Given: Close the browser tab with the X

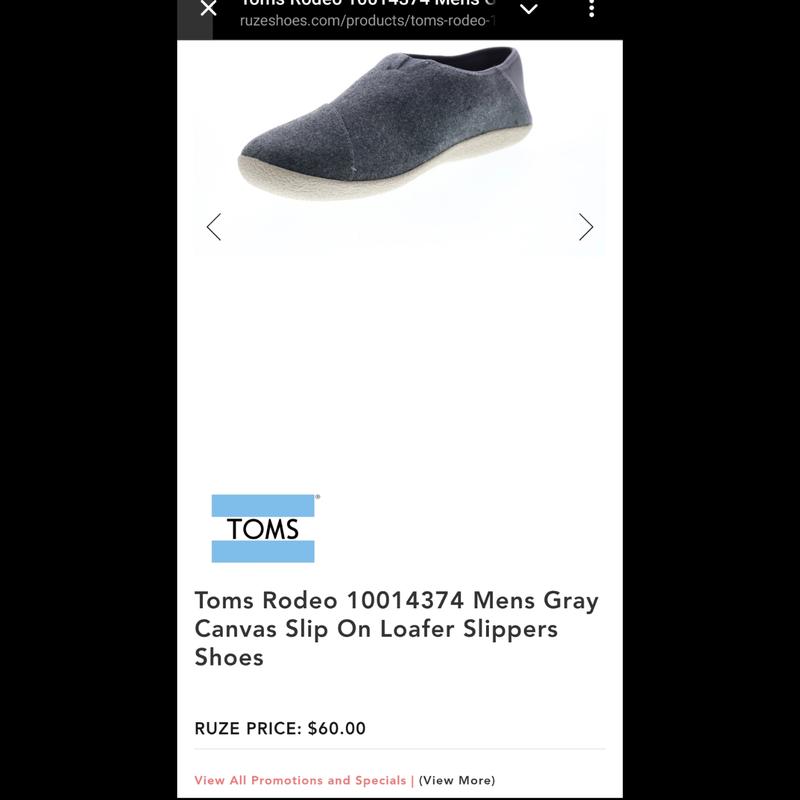Looking at the screenshot, I should 208,9.
